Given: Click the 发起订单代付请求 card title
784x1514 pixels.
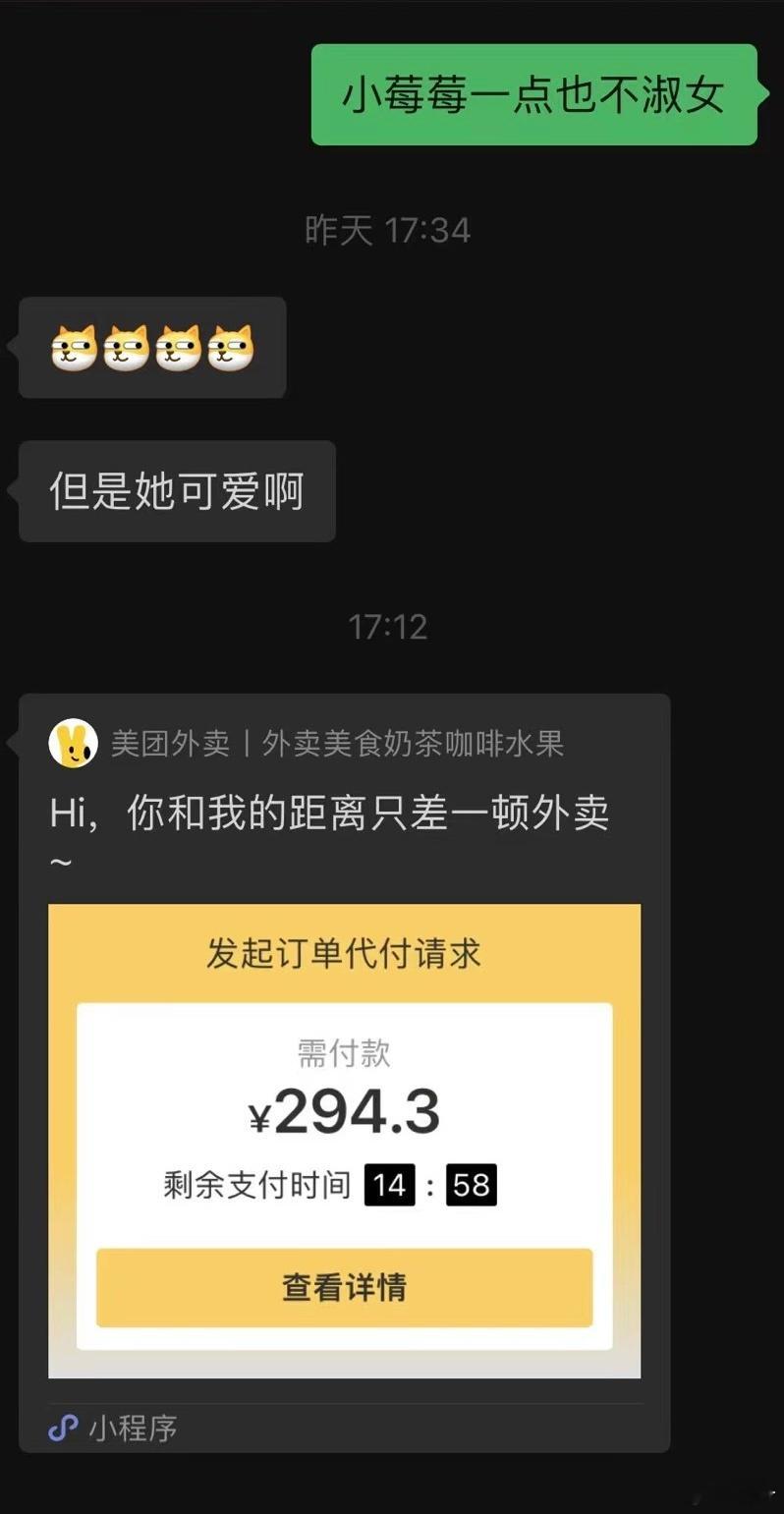Looking at the screenshot, I should [342, 951].
